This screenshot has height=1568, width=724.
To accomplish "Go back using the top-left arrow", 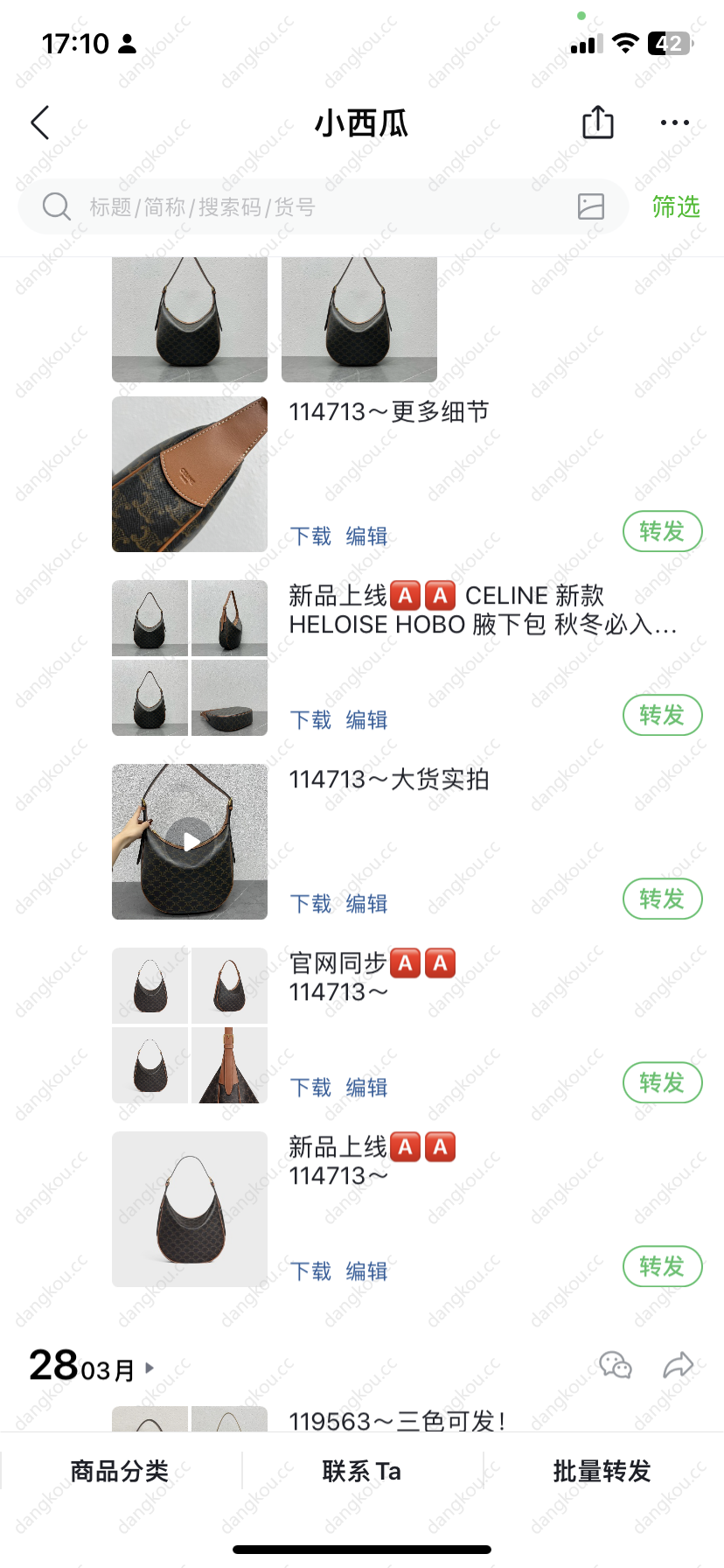I will [x=40, y=122].
